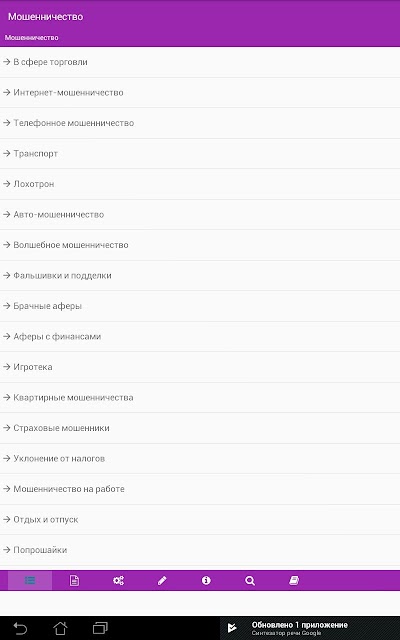Select "Аферы с финансами"

pyautogui.click(x=200, y=336)
